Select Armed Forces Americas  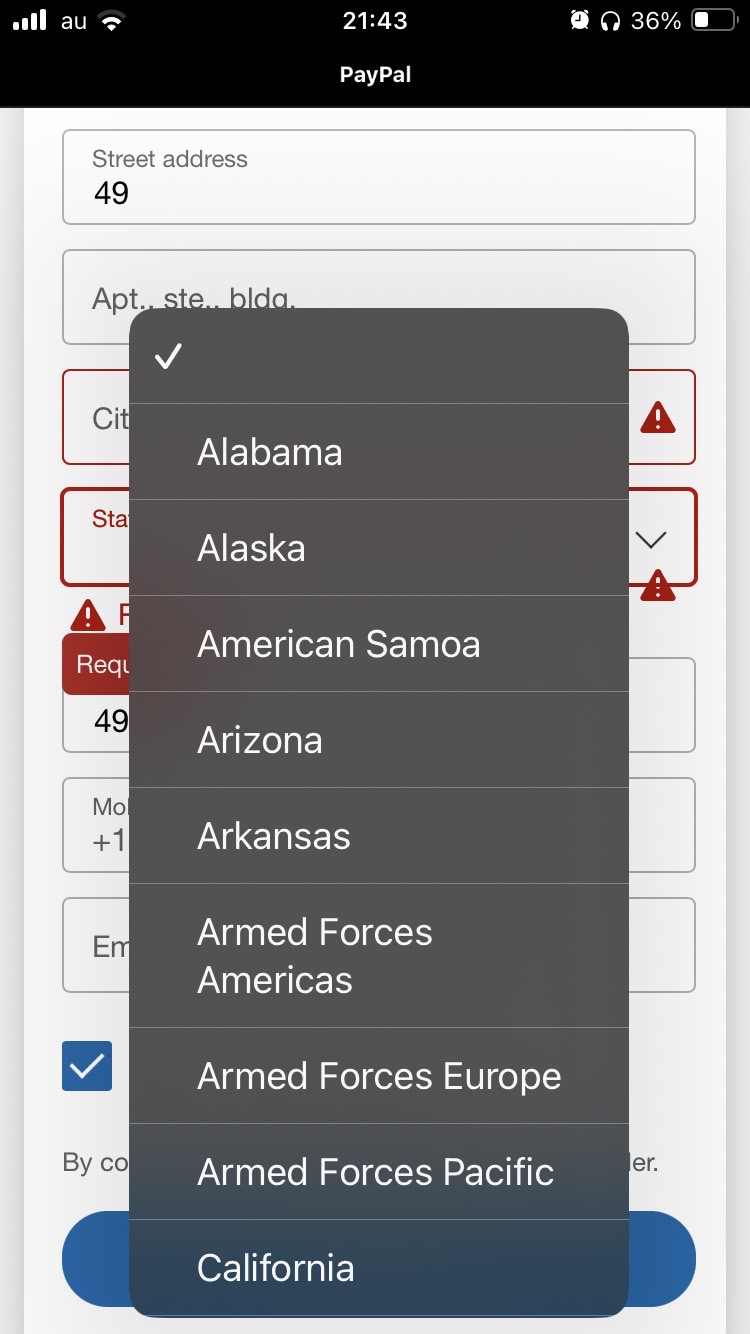379,956
